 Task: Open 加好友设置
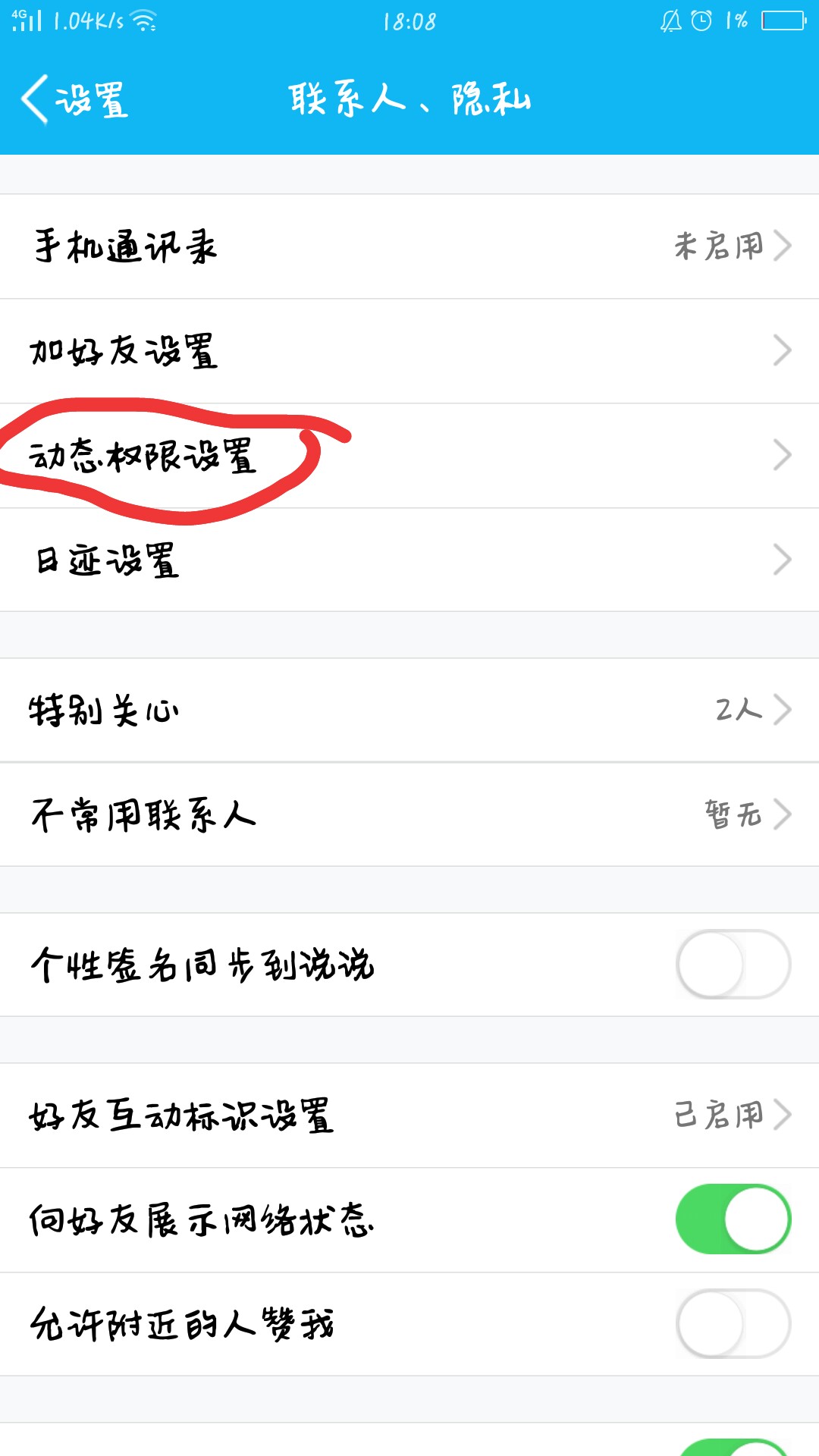click(409, 351)
